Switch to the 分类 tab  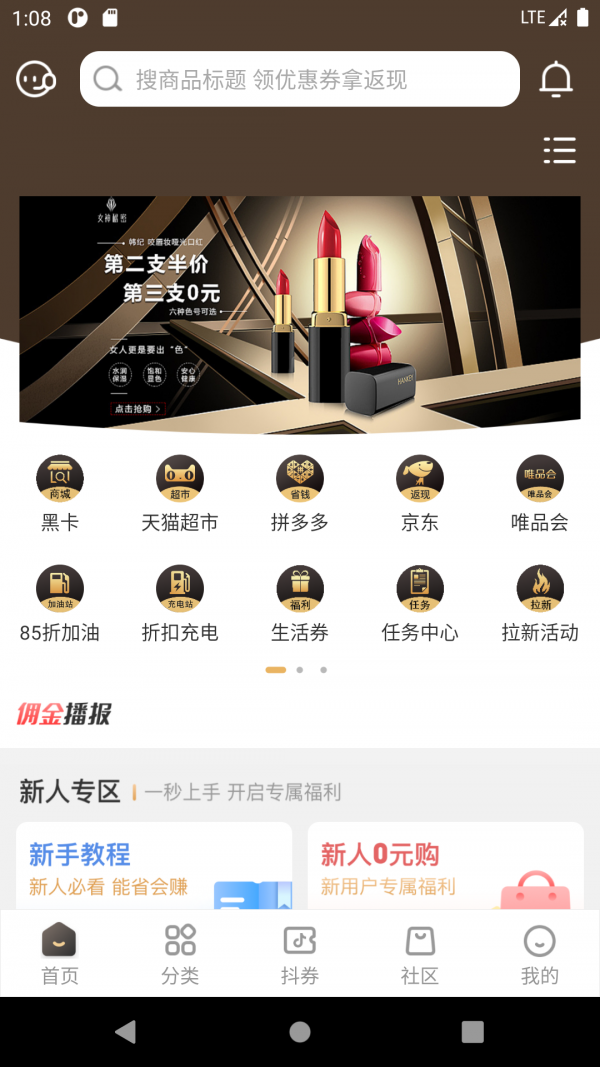[x=180, y=954]
